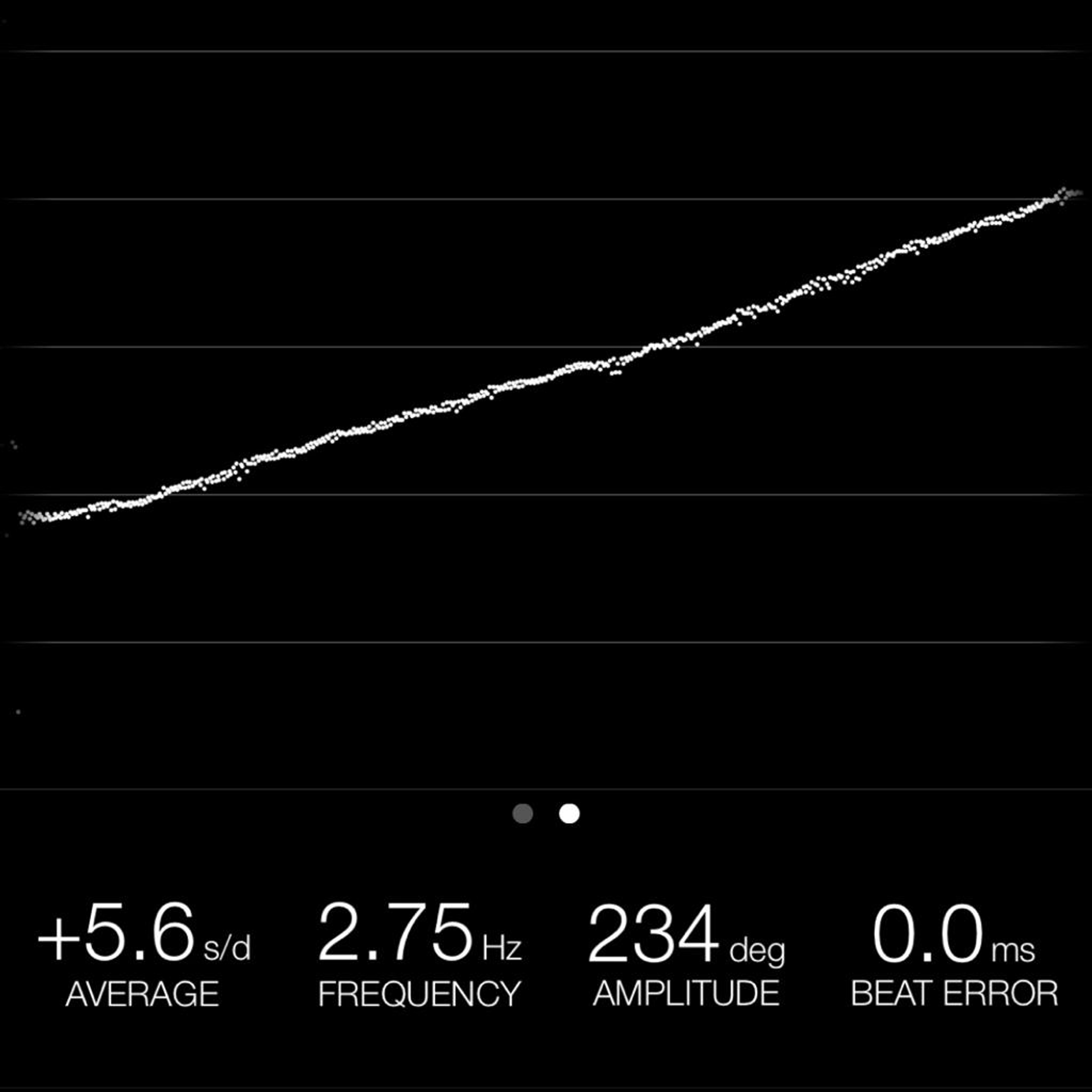Select the highlighted second page dot

coord(569,814)
